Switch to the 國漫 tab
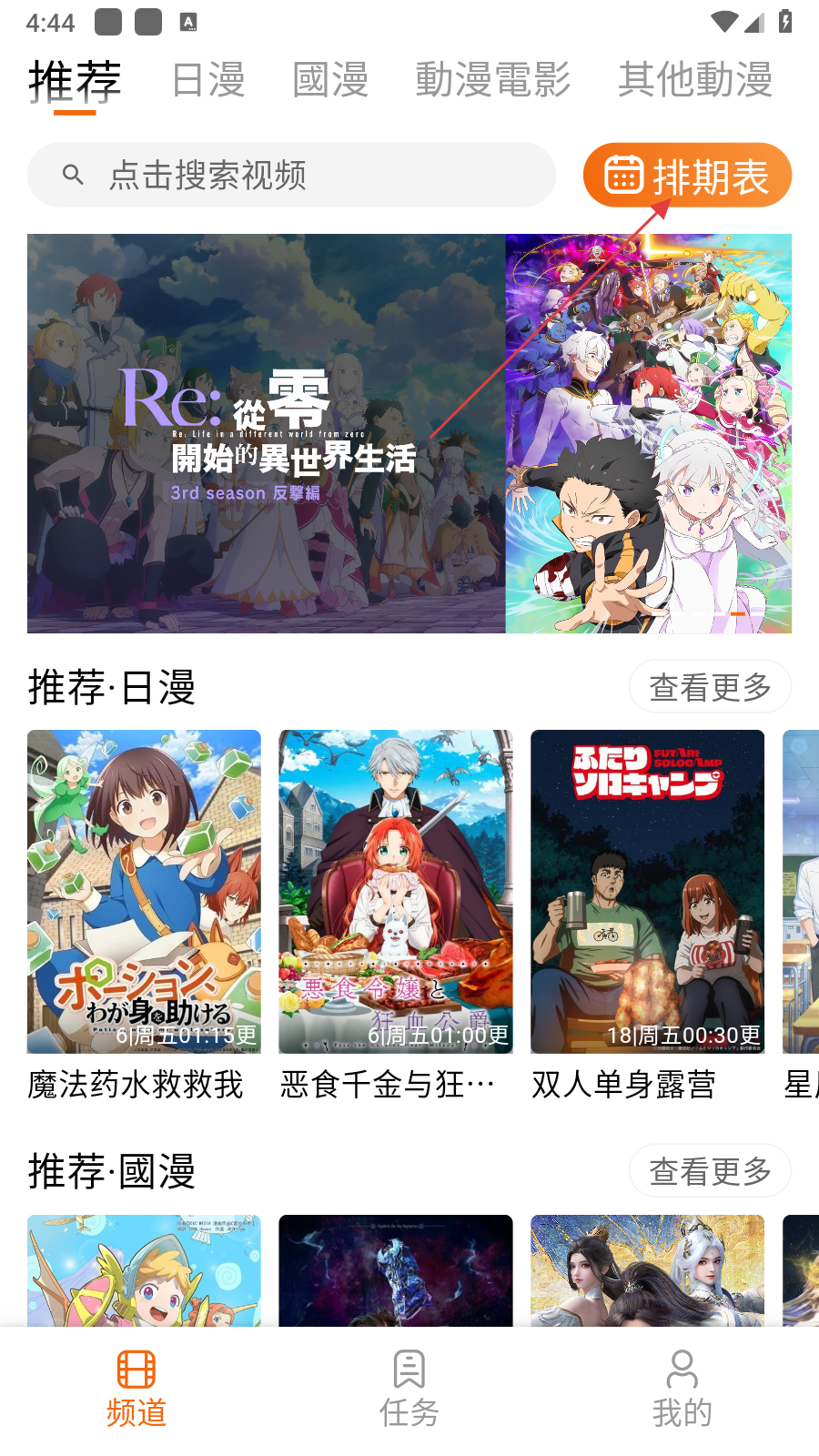 pyautogui.click(x=330, y=80)
